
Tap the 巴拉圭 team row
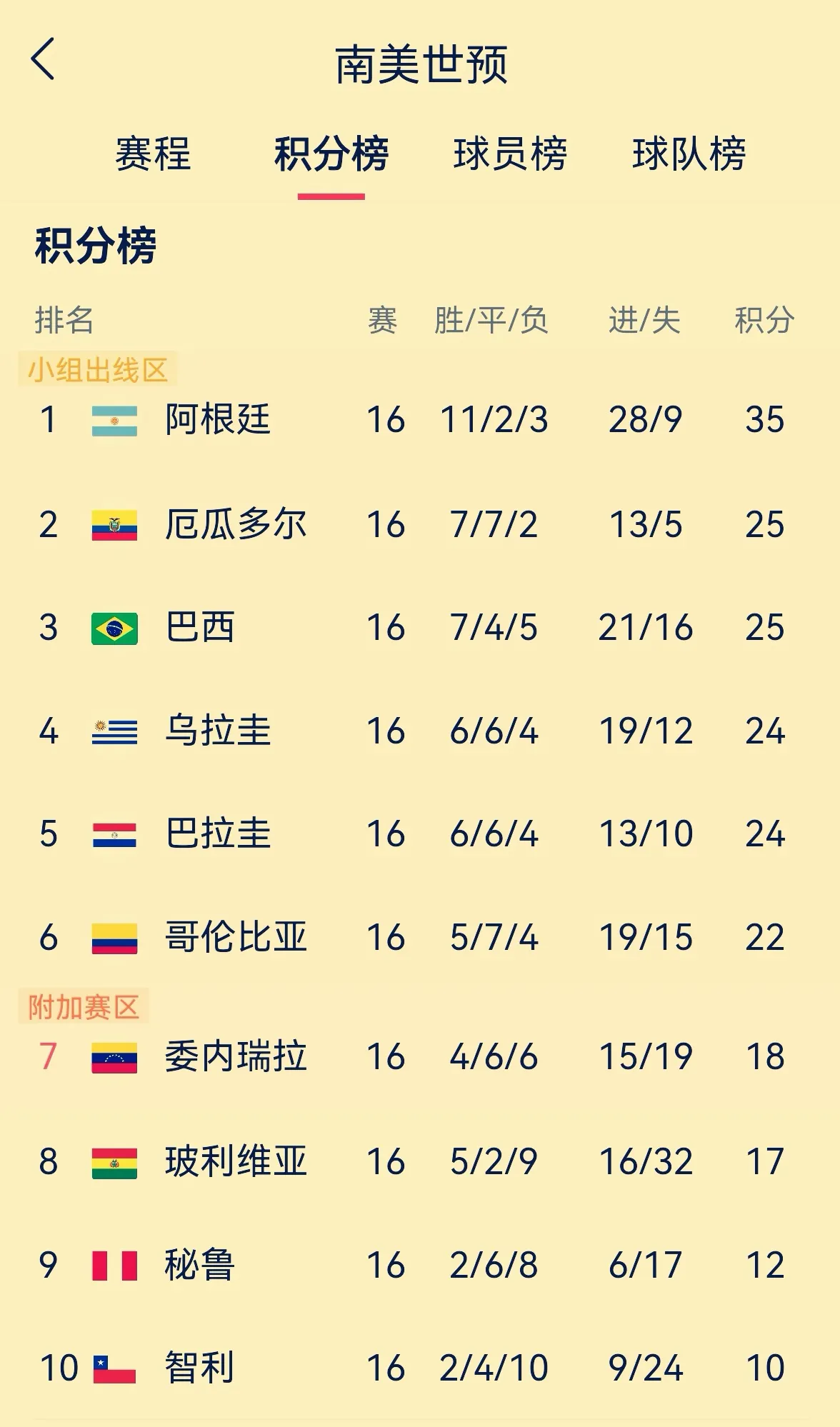pos(217,833)
